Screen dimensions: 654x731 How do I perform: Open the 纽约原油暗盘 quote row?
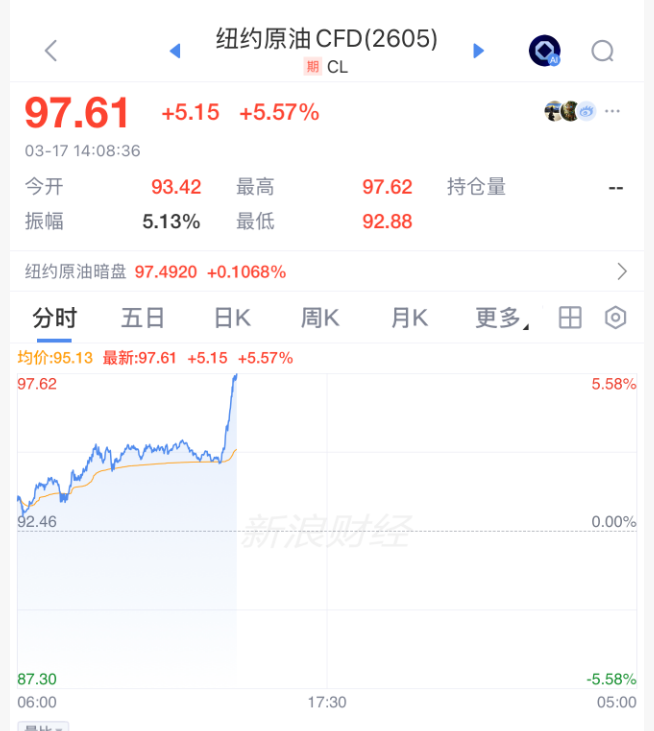coord(326,271)
